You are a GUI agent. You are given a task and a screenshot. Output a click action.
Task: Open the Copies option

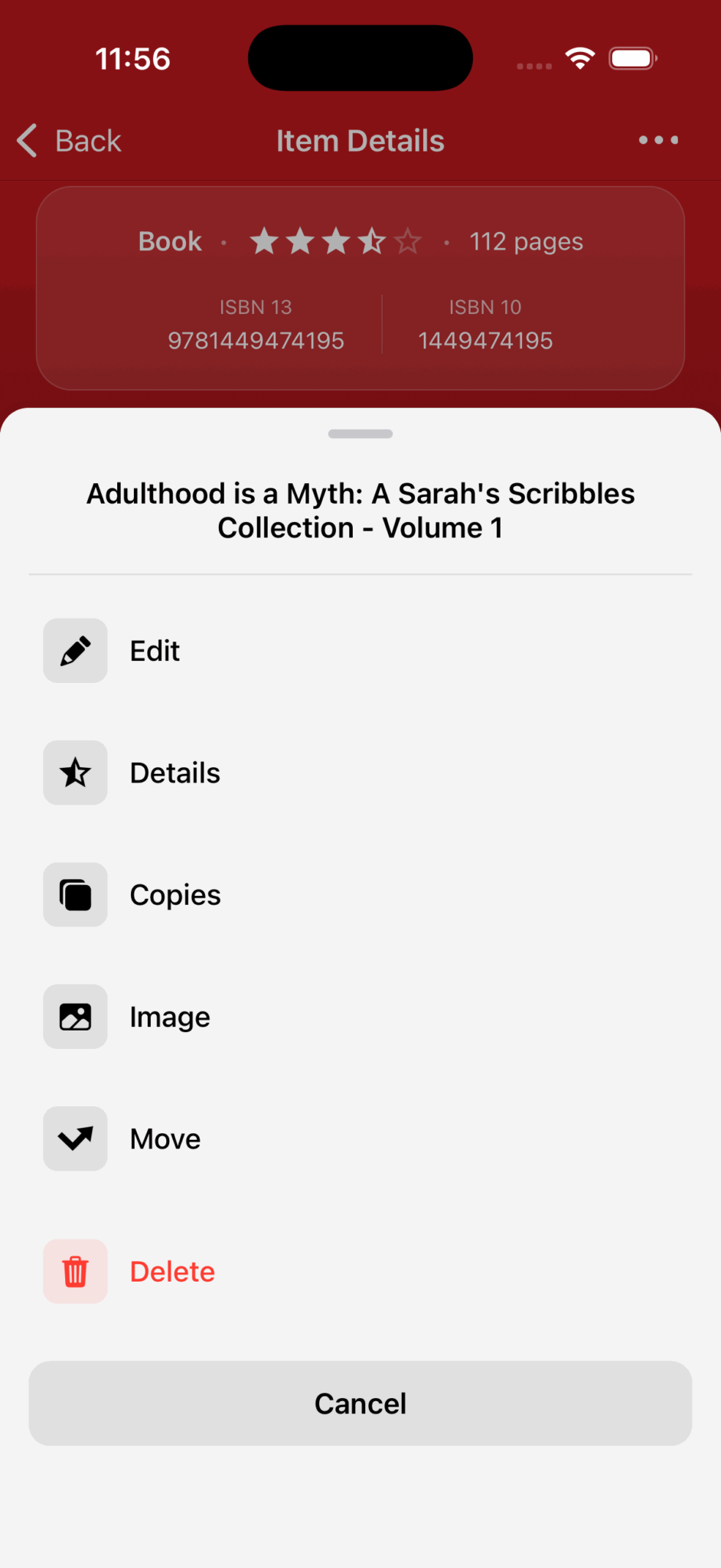[175, 894]
